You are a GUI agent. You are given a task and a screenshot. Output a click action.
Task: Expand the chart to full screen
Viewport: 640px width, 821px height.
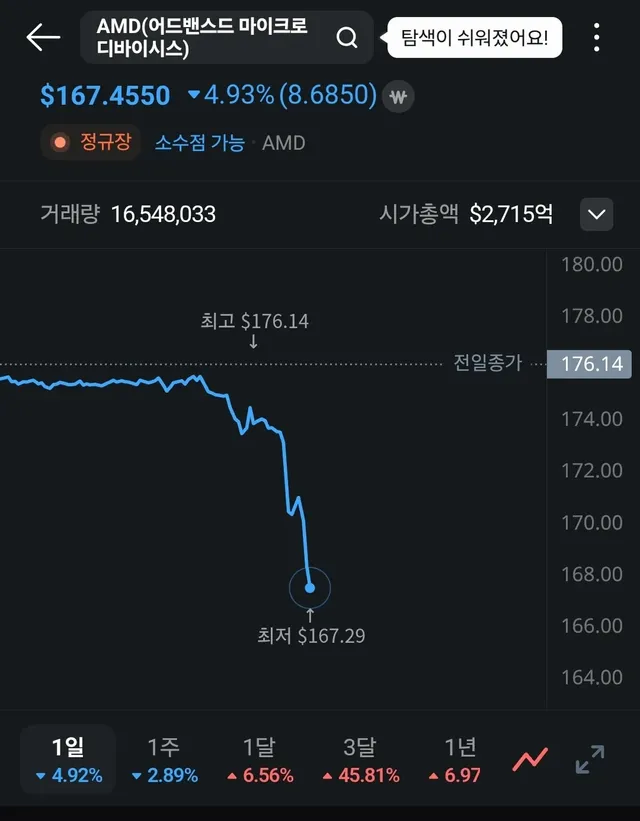tap(590, 760)
